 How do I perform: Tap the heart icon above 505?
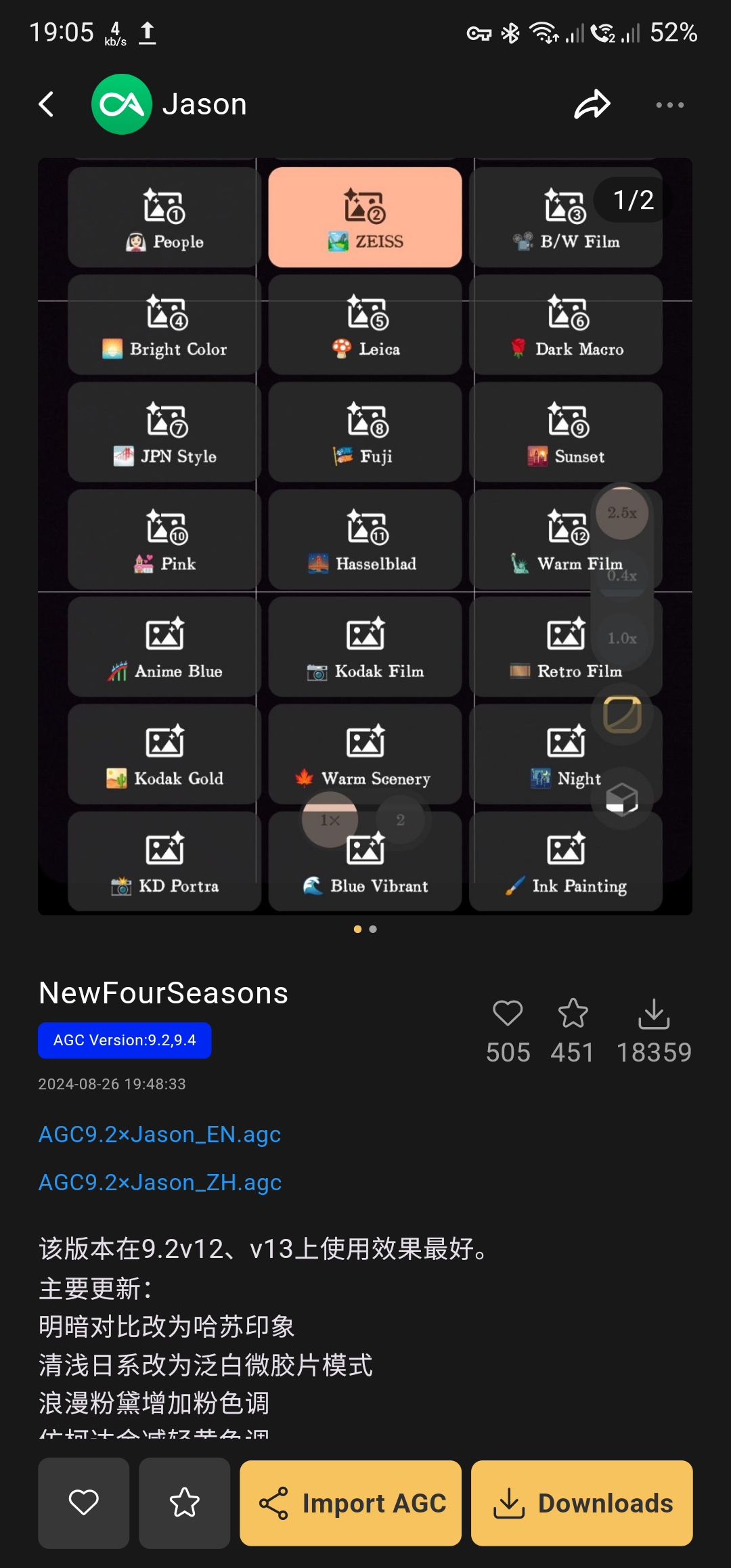tap(508, 1014)
